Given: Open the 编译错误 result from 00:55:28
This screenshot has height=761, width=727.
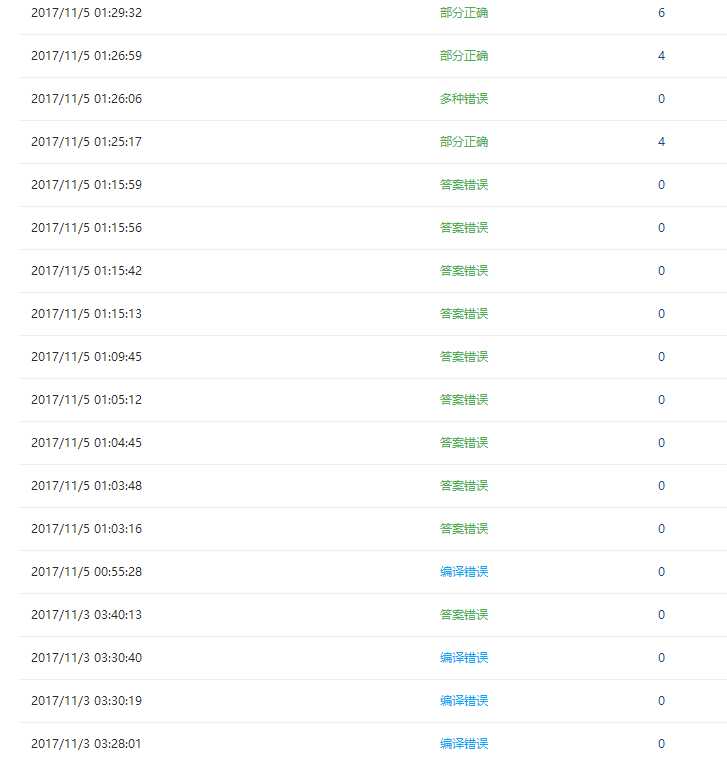Looking at the screenshot, I should pyautogui.click(x=464, y=572).
